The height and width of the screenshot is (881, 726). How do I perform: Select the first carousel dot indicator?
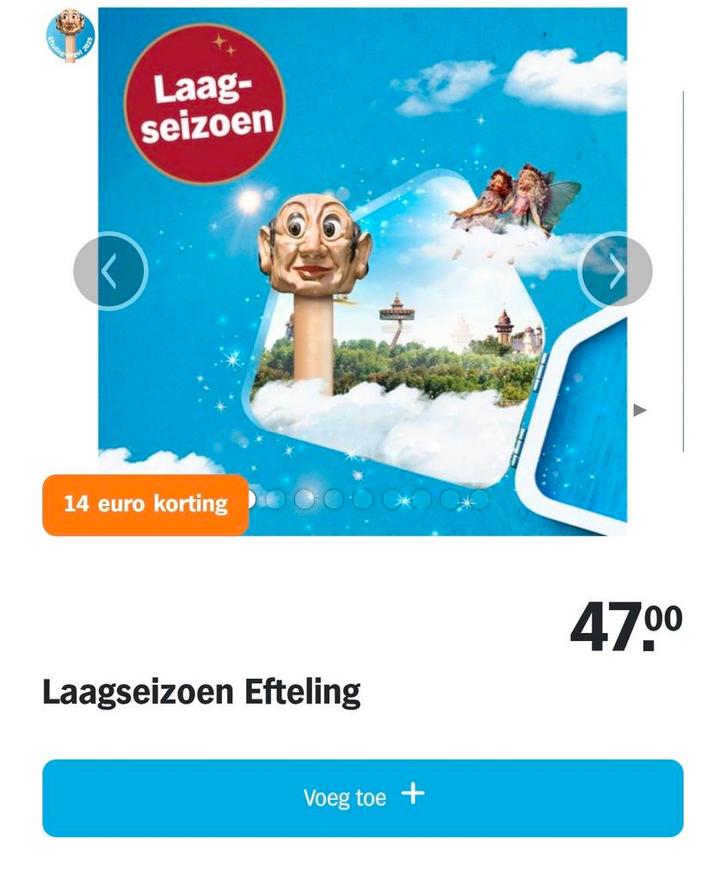(250, 498)
